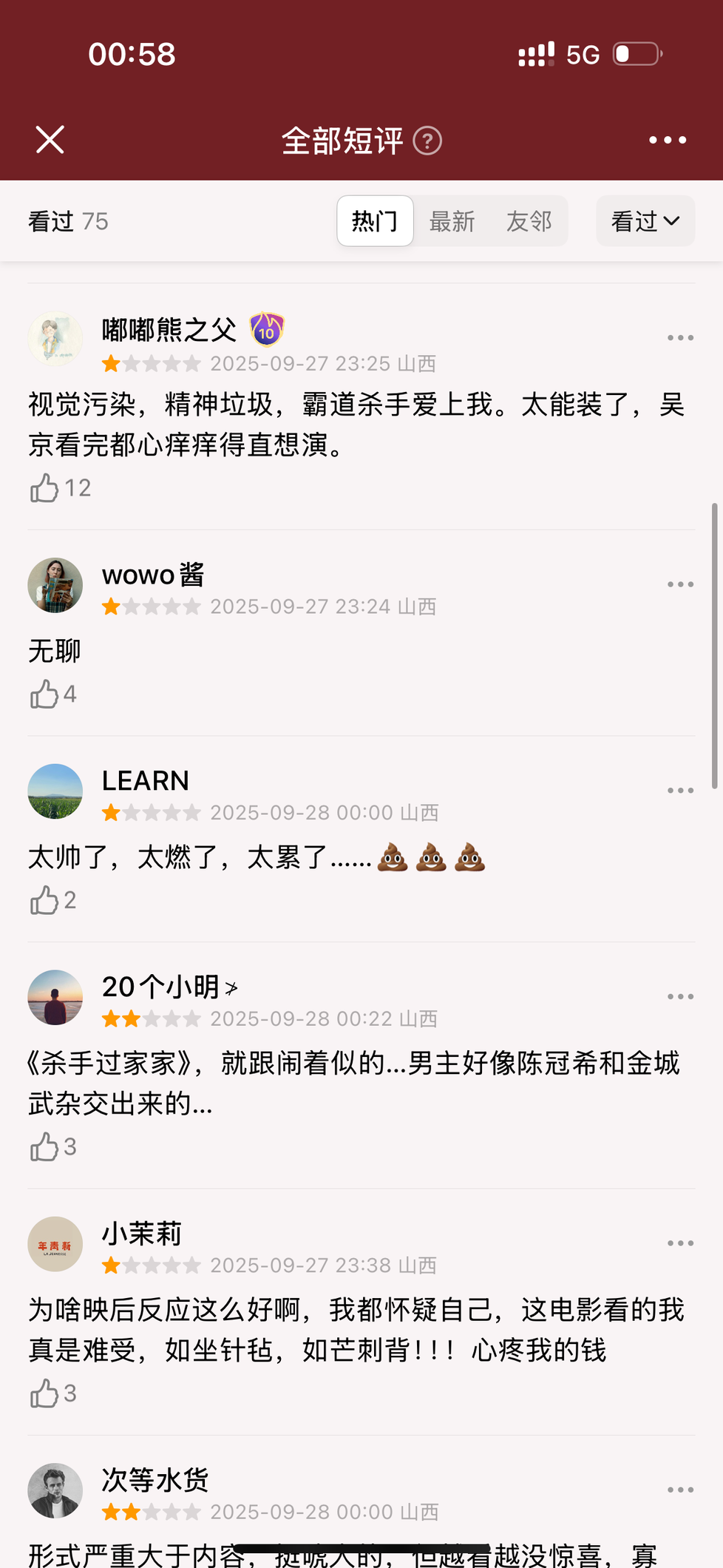Image resolution: width=723 pixels, height=1568 pixels.
Task: Open more options for 小茉莉's review
Action: (680, 1243)
